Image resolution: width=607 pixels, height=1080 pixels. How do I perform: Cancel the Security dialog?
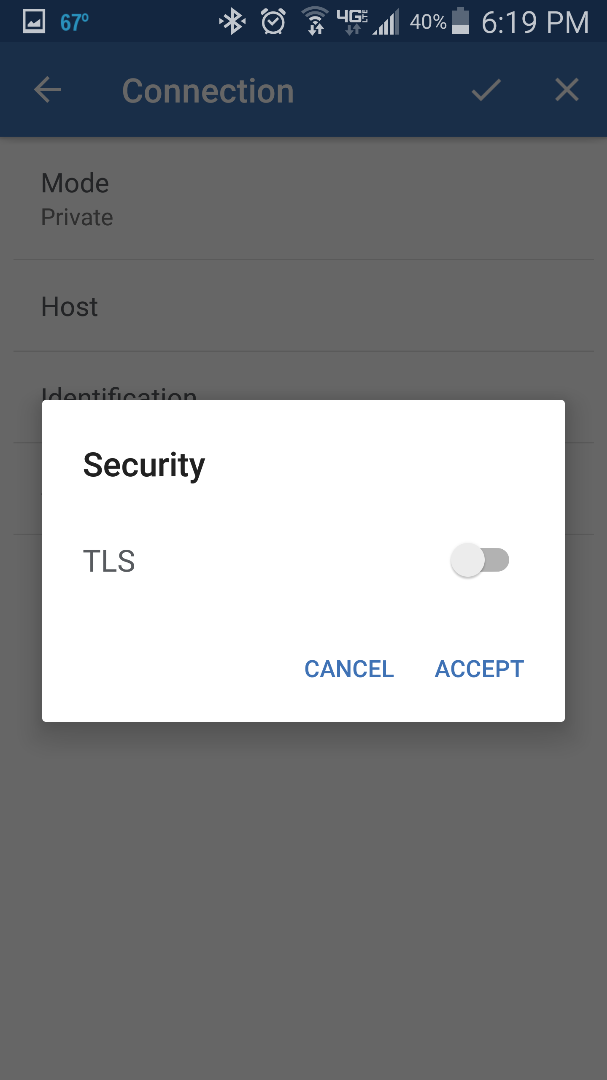(349, 669)
